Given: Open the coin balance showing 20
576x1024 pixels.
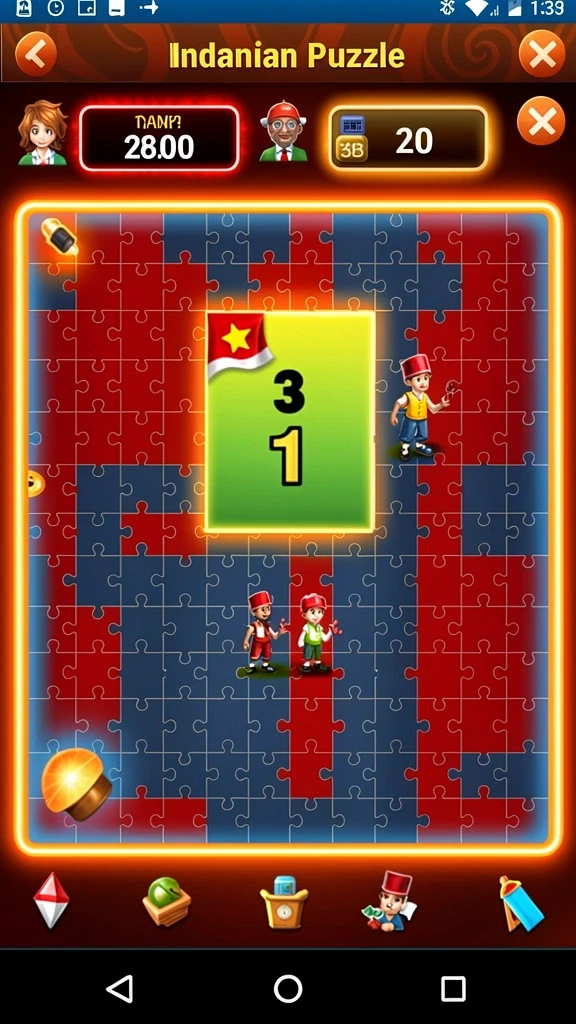Looking at the screenshot, I should click(x=408, y=139).
